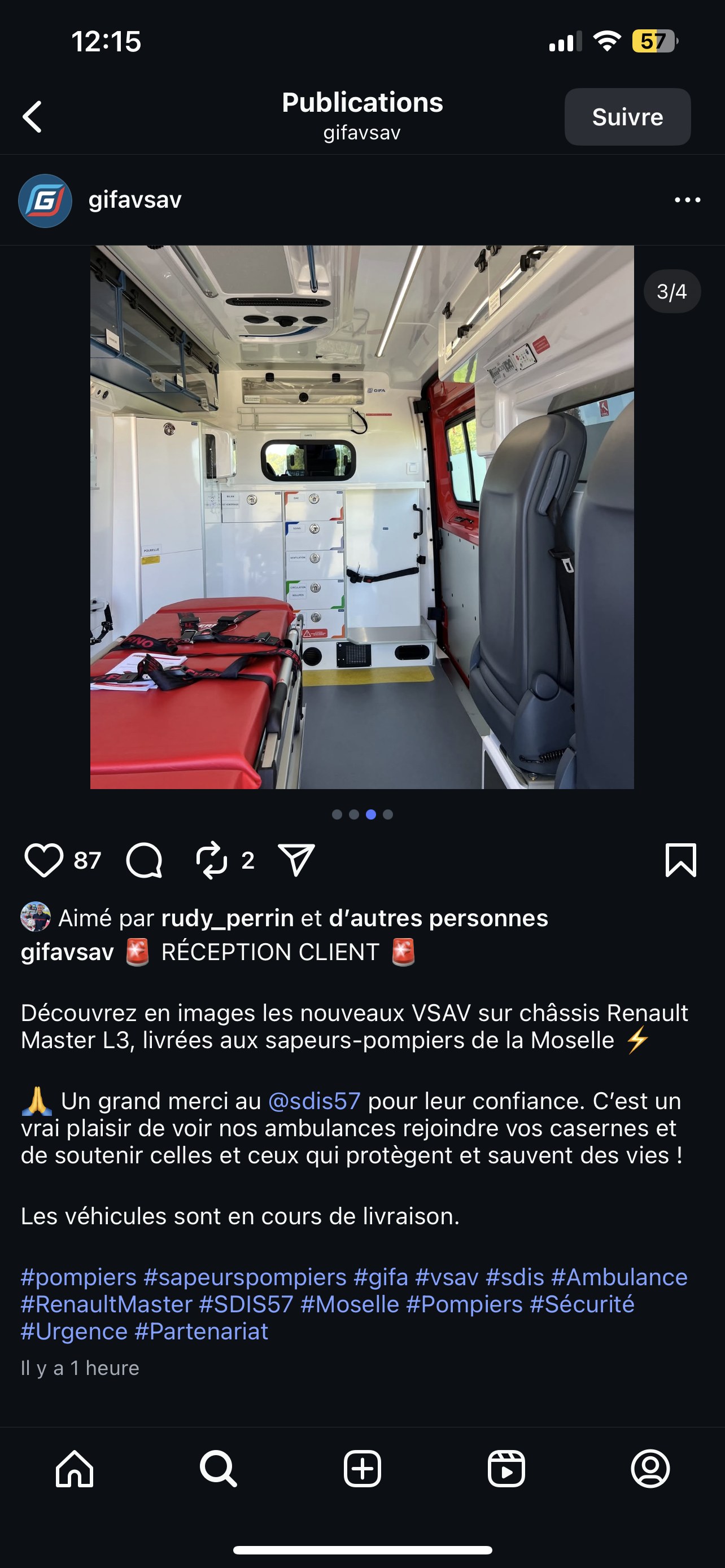Repost this publication
Screen dimensions: 725x1568
click(211, 860)
